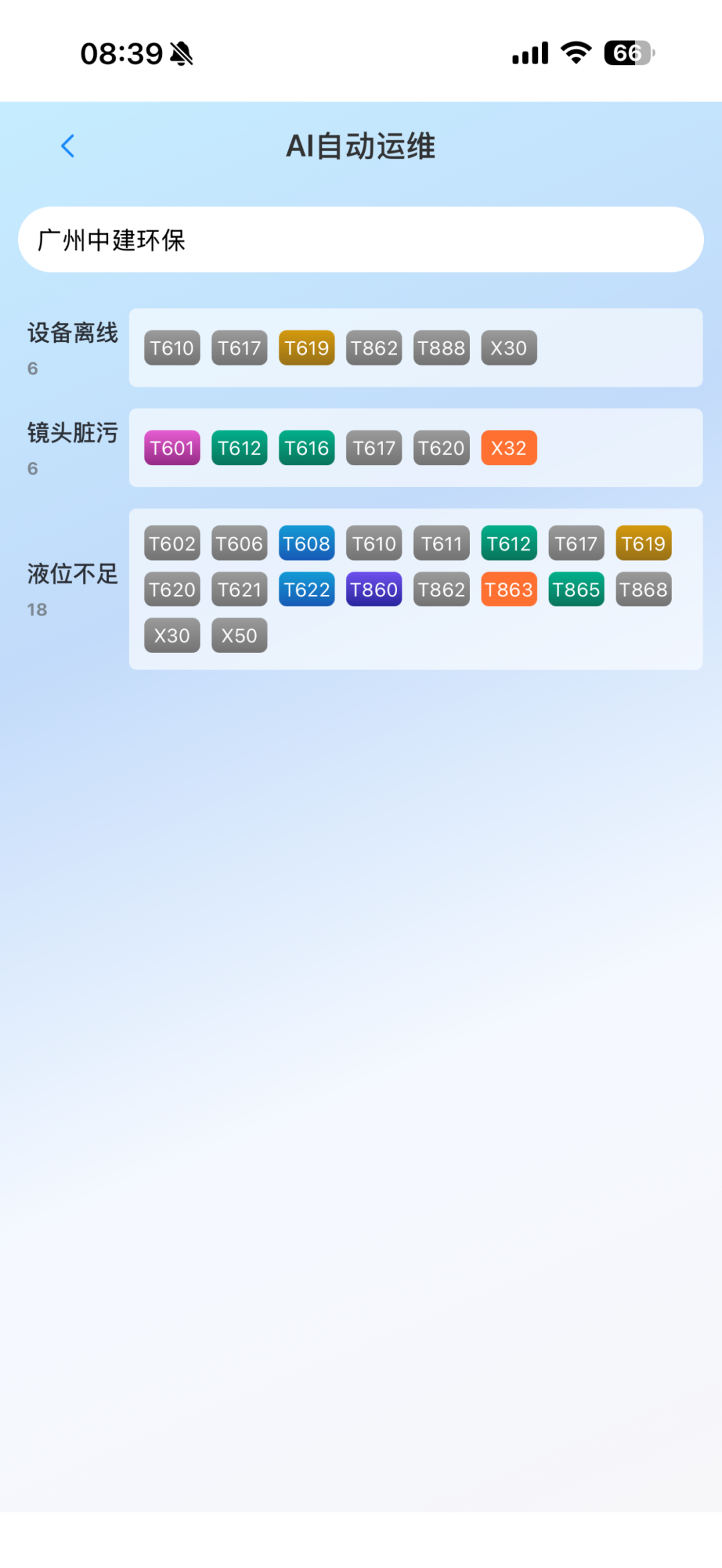The height and width of the screenshot is (1568, 722).
Task: Go back using the blue back arrow
Action: pyautogui.click(x=68, y=146)
